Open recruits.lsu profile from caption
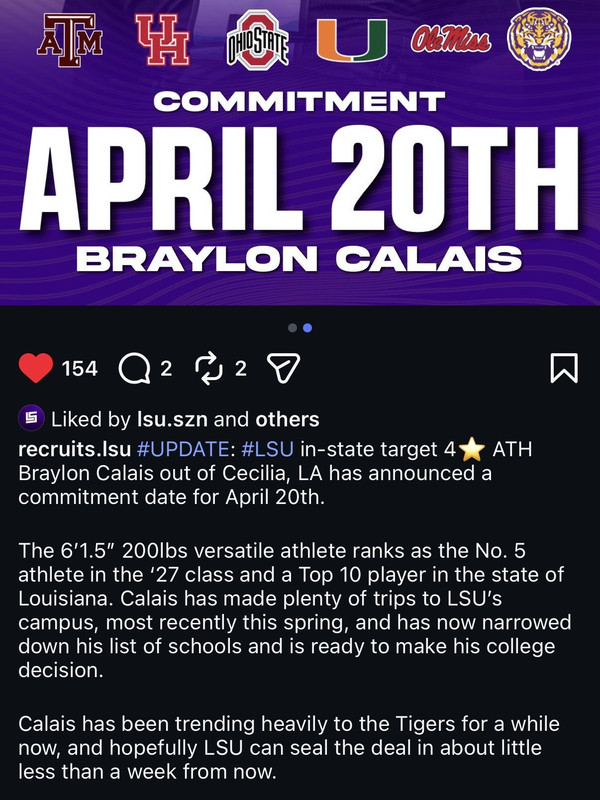The height and width of the screenshot is (800, 600). [74, 449]
